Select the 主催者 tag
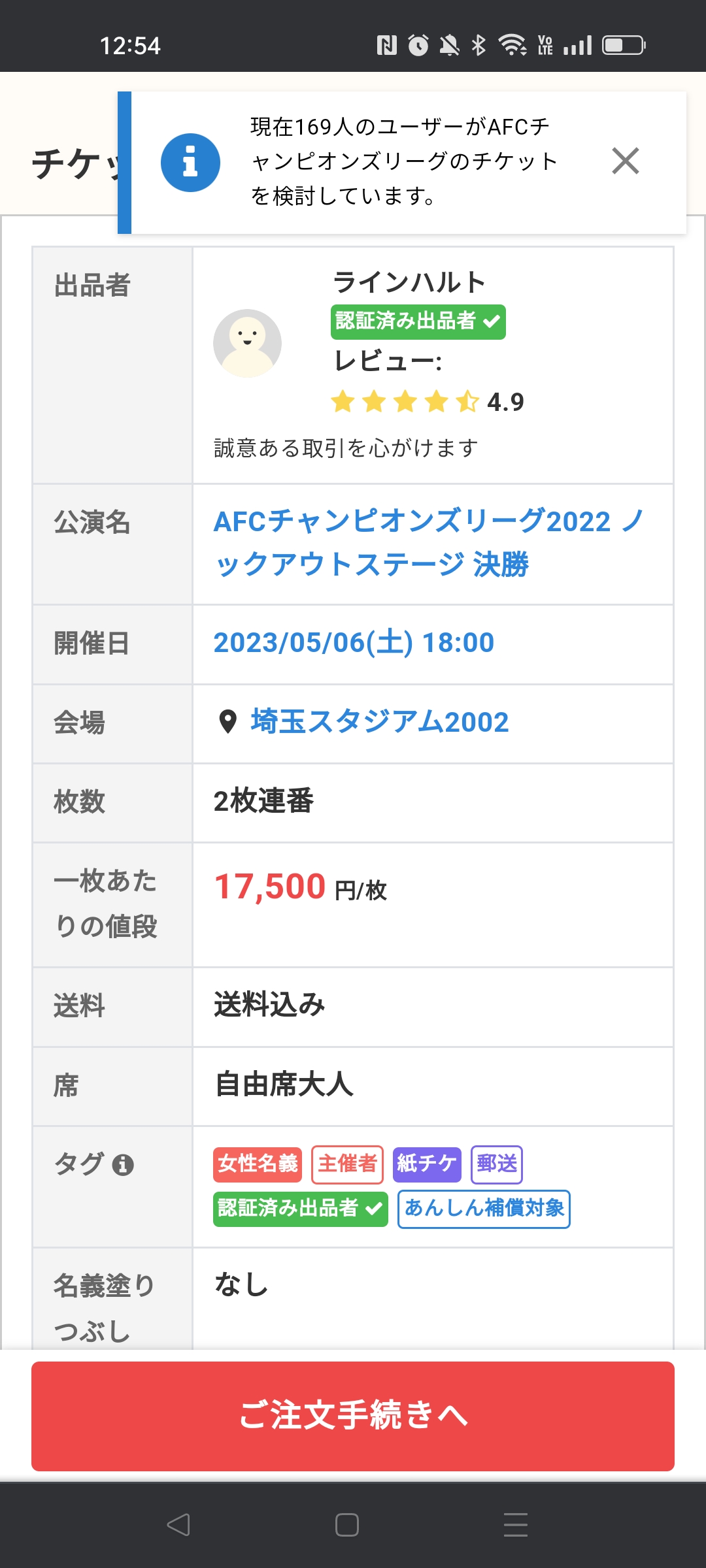Image resolution: width=706 pixels, height=1568 pixels. click(347, 1164)
